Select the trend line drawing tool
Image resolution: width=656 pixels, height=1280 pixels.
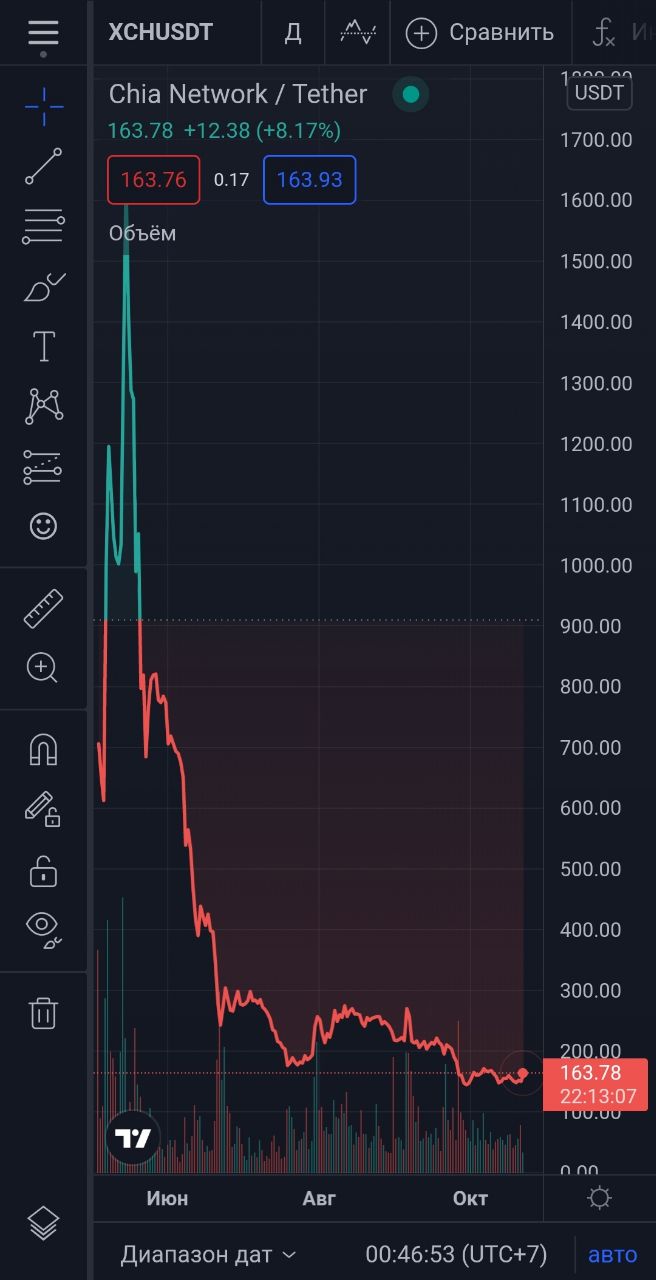(x=43, y=167)
